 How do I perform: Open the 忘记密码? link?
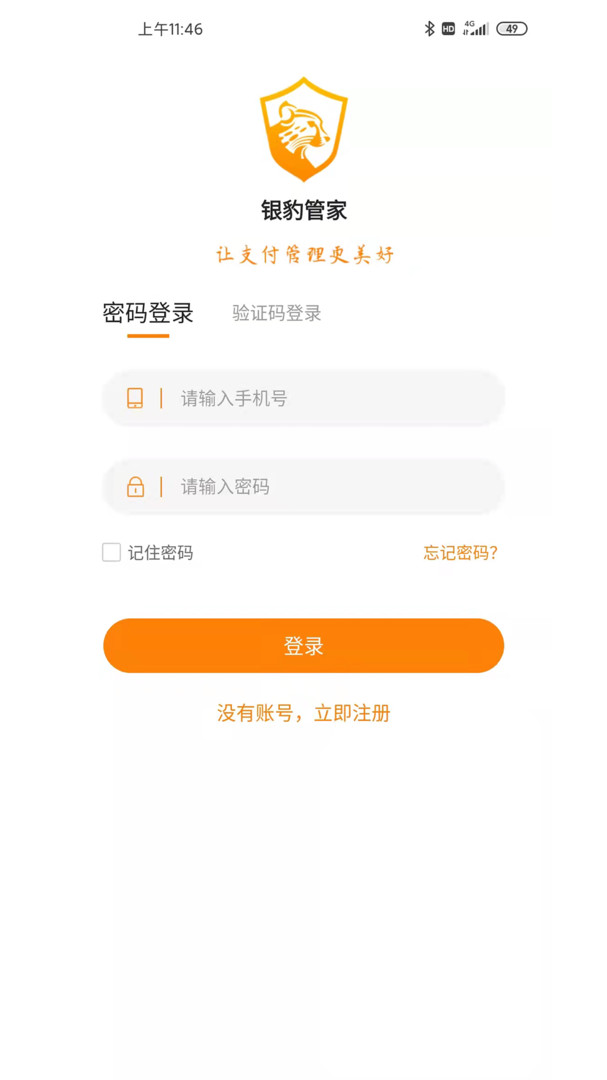tap(460, 553)
